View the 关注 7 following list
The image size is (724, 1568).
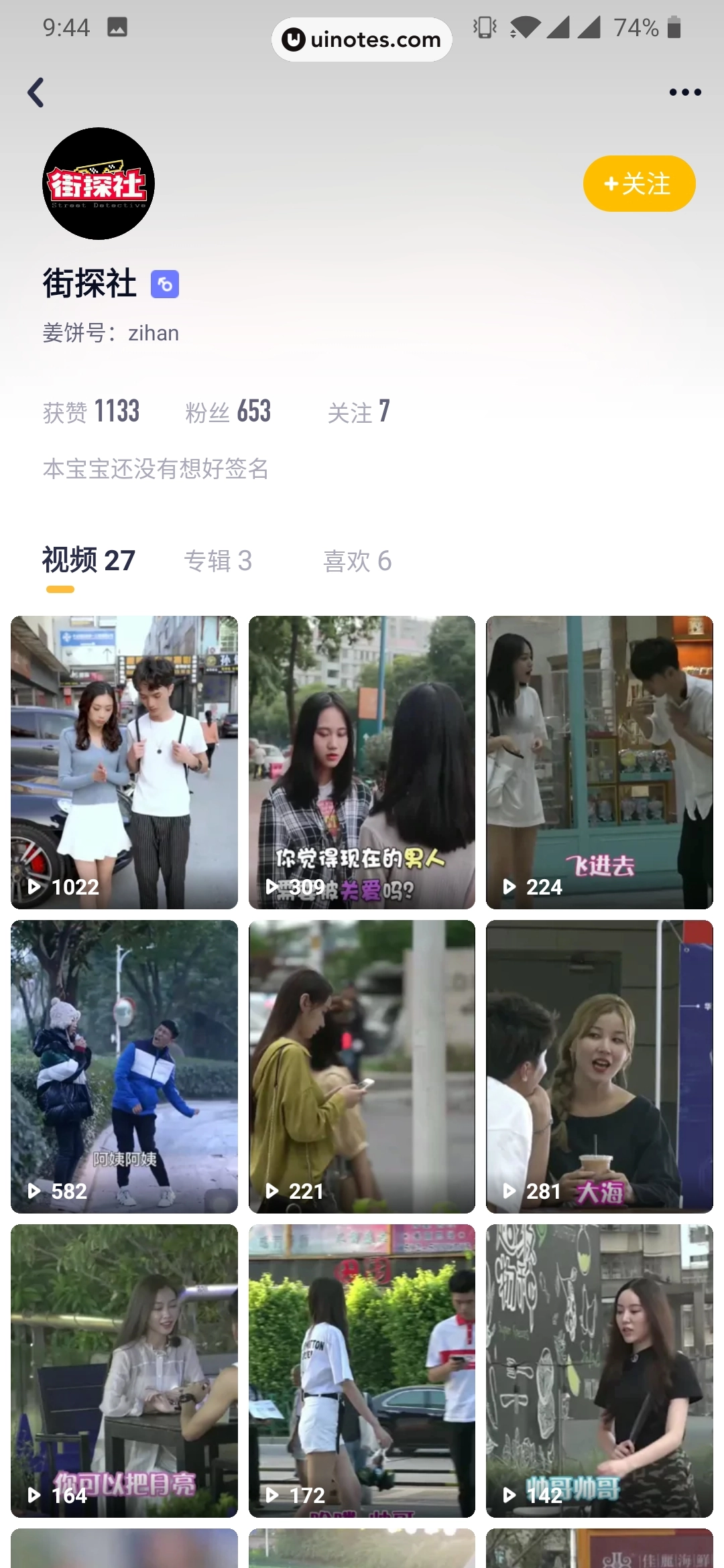click(x=359, y=411)
